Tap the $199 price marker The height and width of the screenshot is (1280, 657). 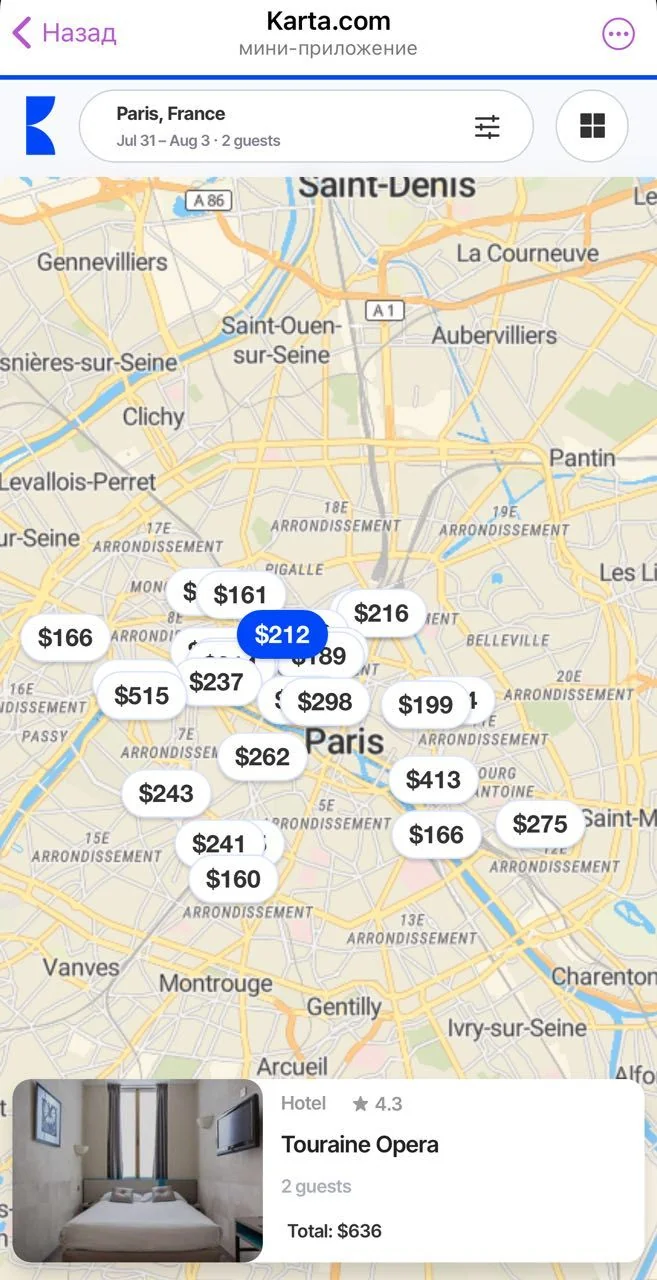point(426,705)
